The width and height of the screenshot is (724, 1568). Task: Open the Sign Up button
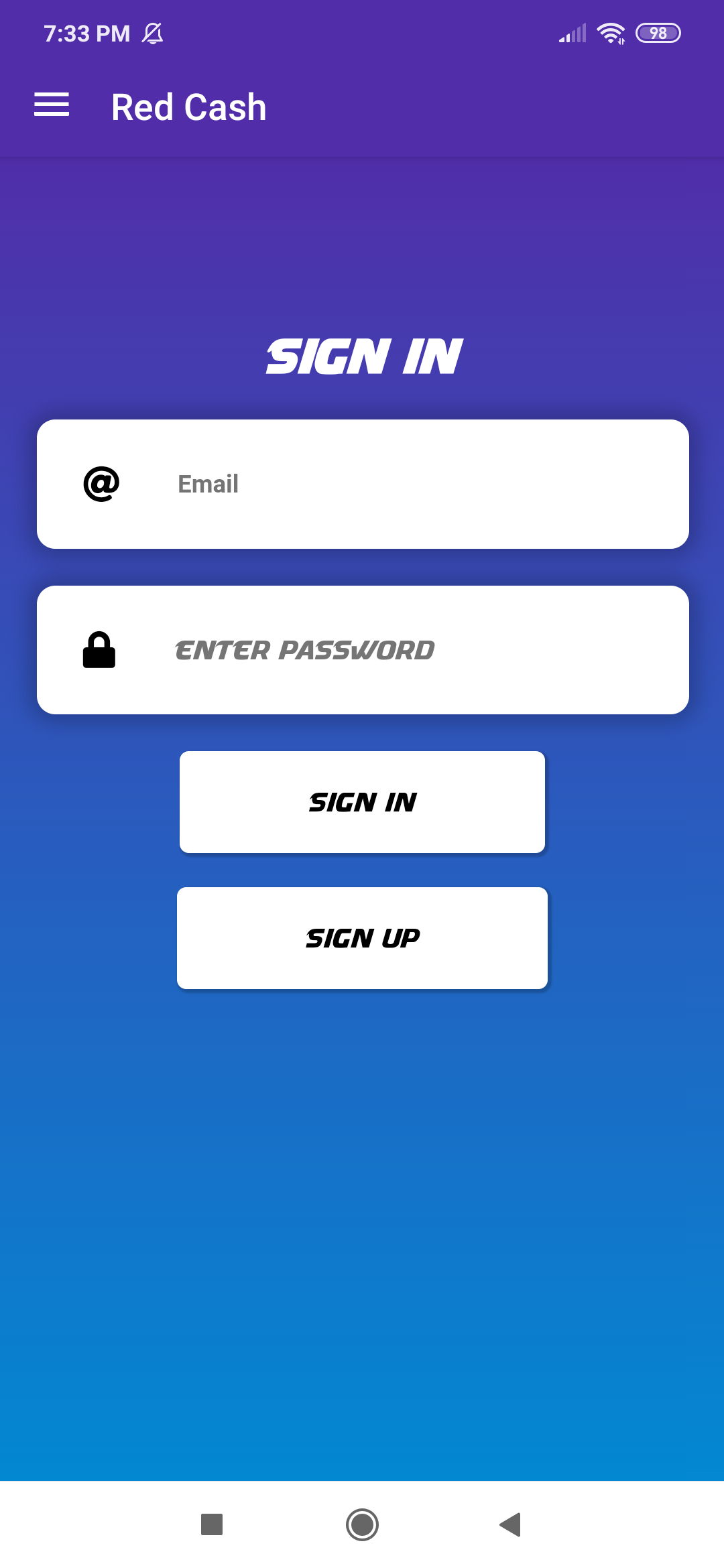(362, 938)
